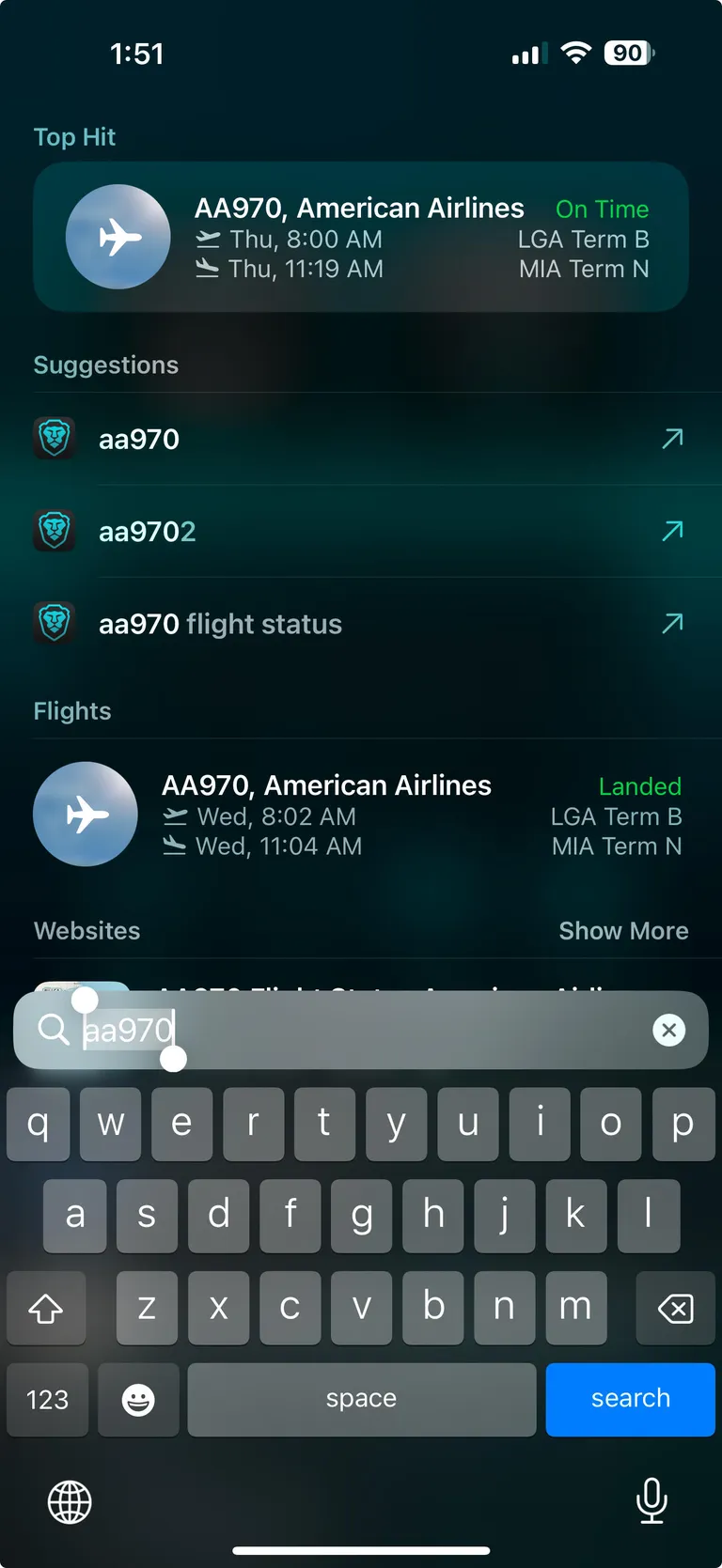Tap the Brave icon beside aa970 flight status
This screenshot has width=722, height=1568.
point(54,623)
